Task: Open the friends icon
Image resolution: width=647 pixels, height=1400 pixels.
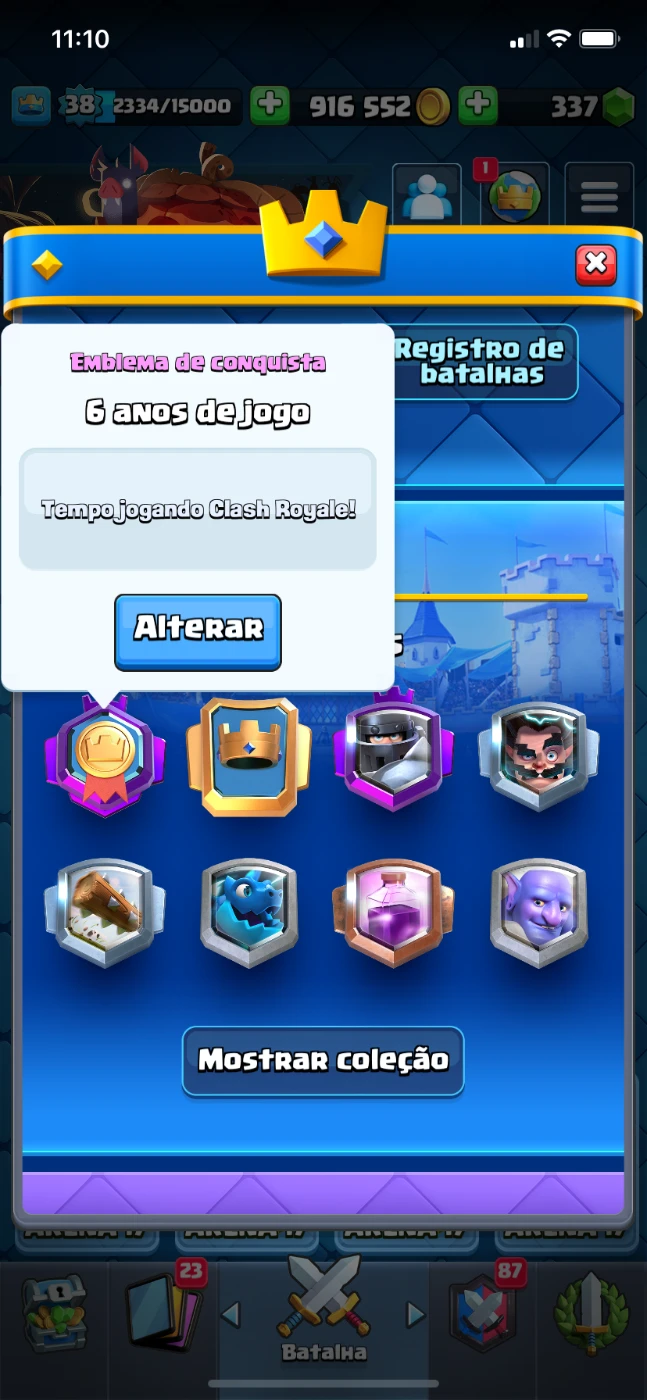Action: (427, 195)
